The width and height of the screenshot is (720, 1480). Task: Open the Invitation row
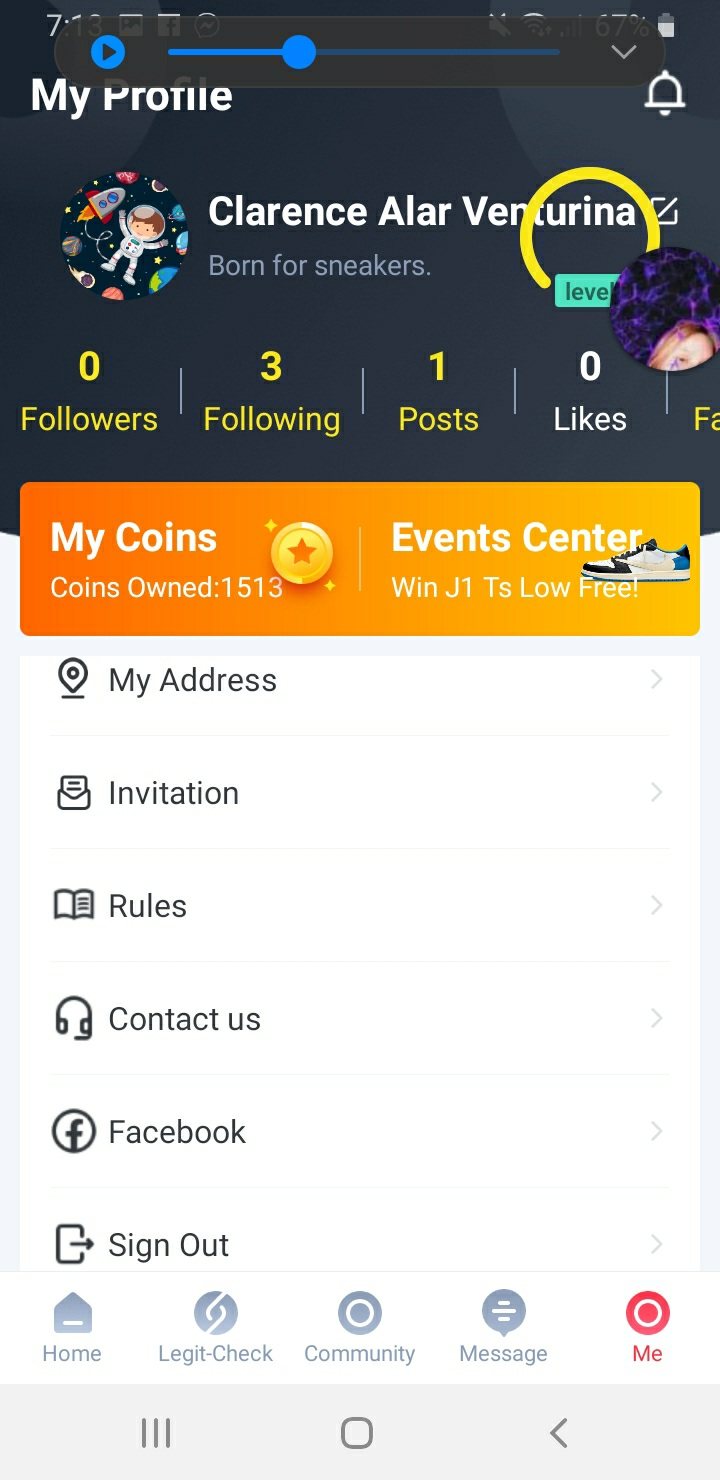360,793
